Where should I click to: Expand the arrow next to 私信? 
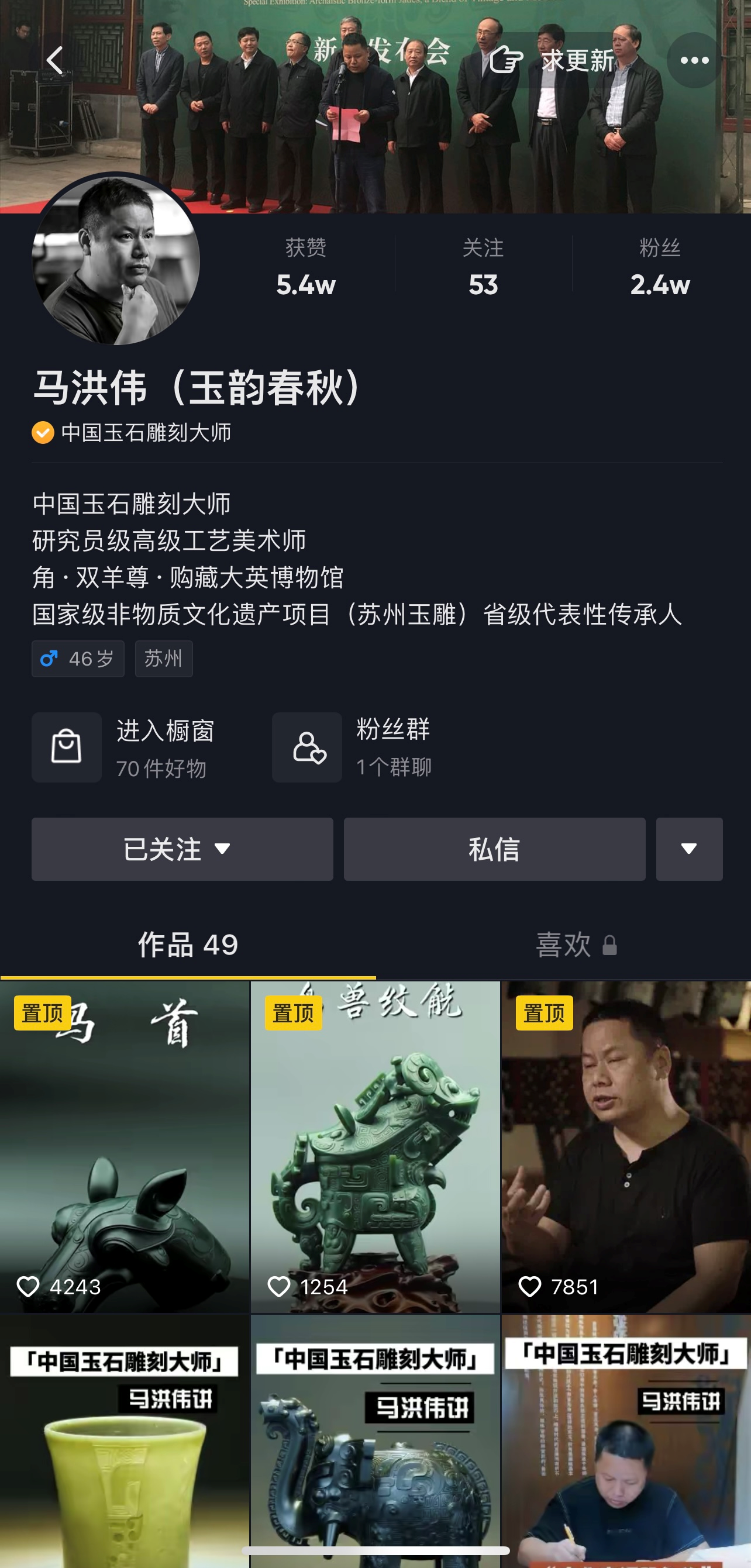coord(689,849)
